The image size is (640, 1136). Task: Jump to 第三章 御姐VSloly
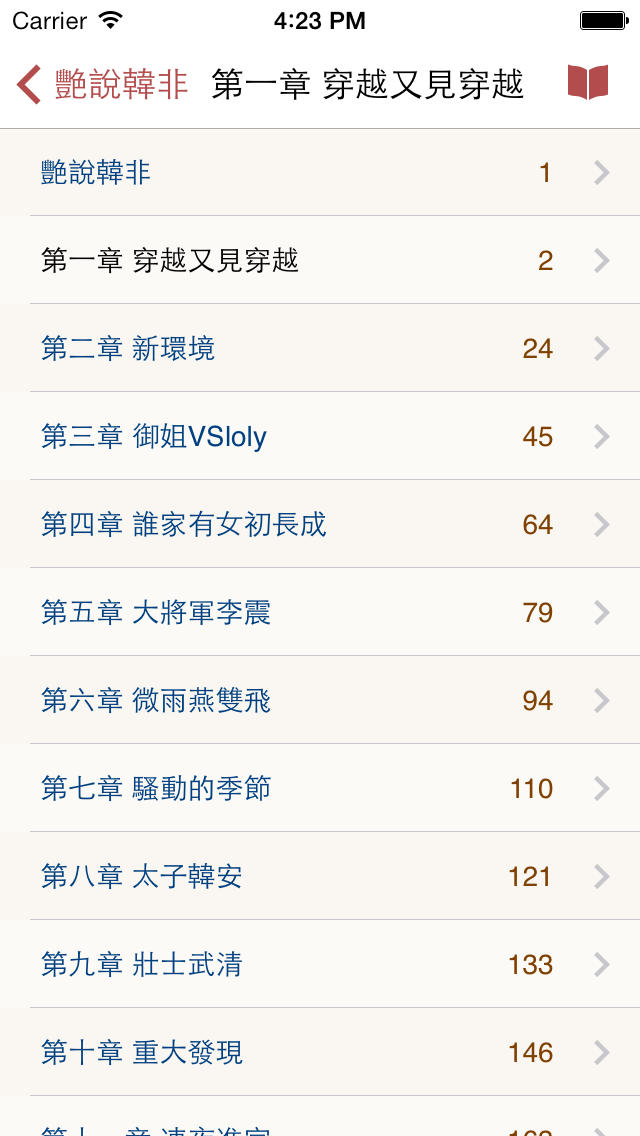[x=320, y=436]
